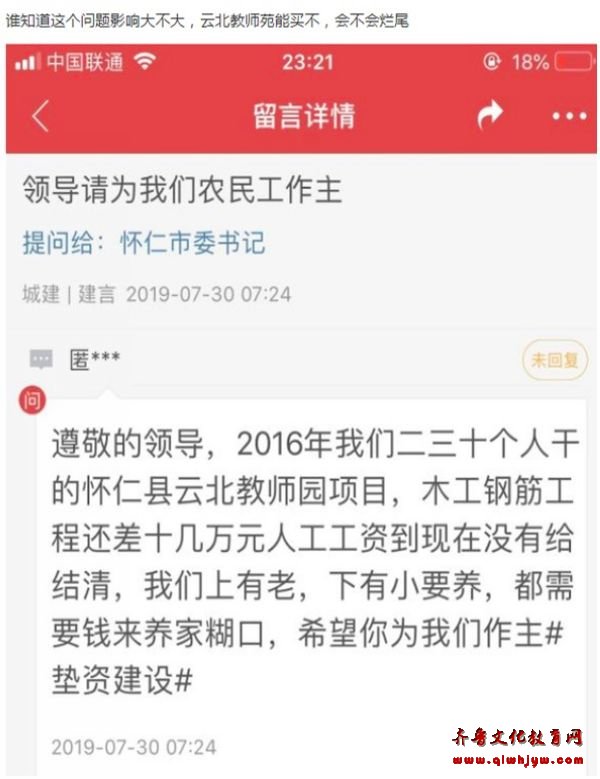Screen dimensions: 600x779
Task: Share this message via the arrow icon
Action: (x=490, y=116)
